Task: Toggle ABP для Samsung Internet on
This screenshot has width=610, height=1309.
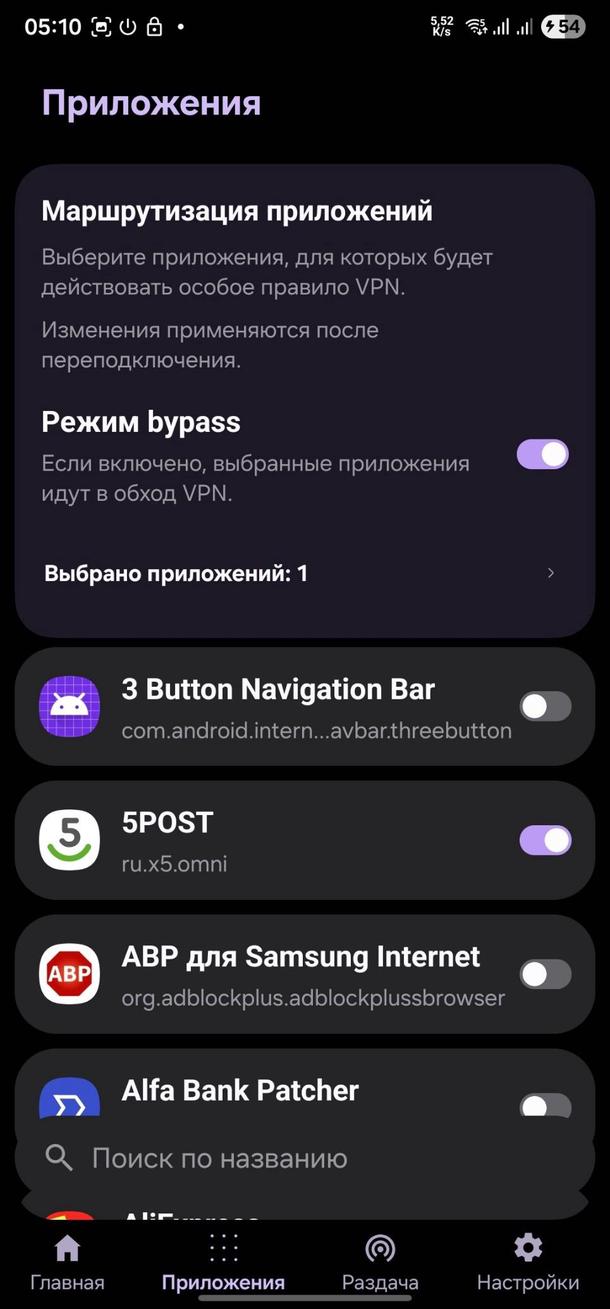Action: (545, 974)
